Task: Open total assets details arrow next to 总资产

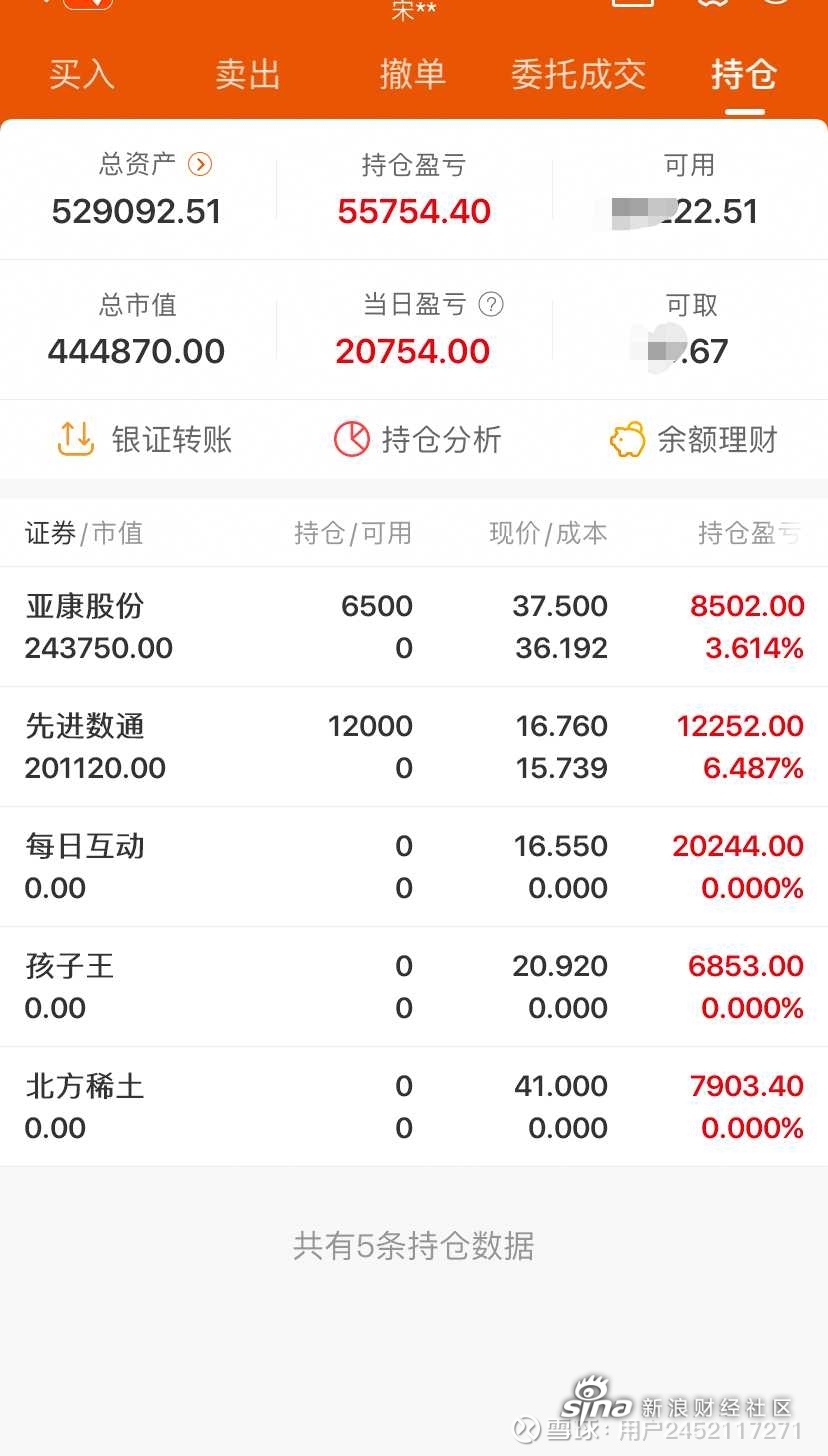Action: tap(200, 164)
